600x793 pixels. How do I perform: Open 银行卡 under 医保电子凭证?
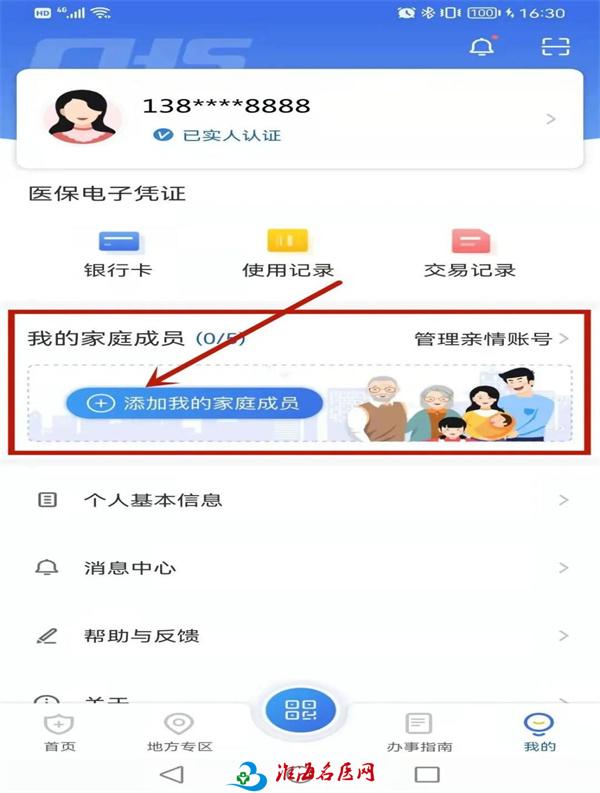click(x=118, y=254)
